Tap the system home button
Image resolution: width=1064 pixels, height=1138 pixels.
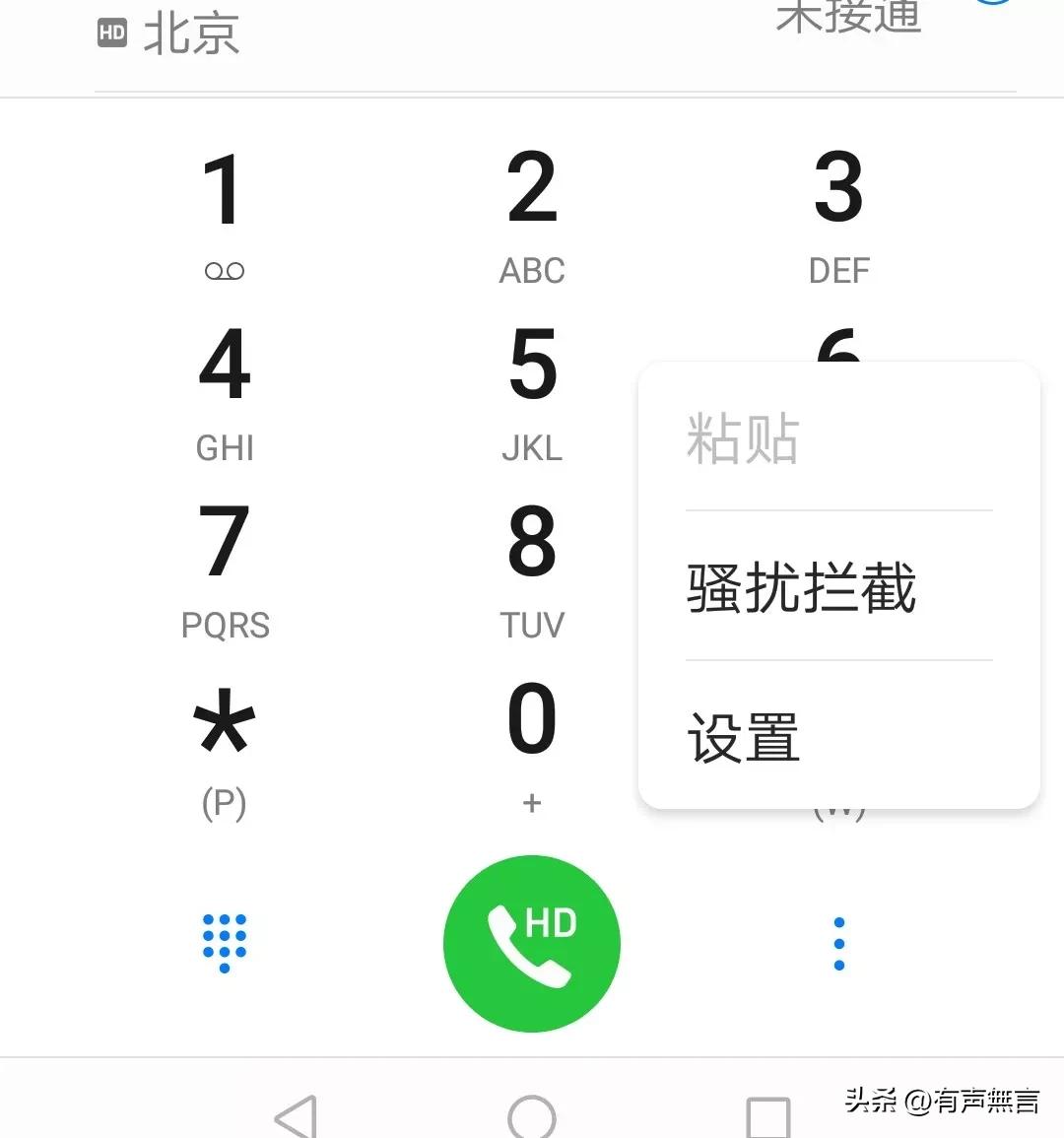532,1117
